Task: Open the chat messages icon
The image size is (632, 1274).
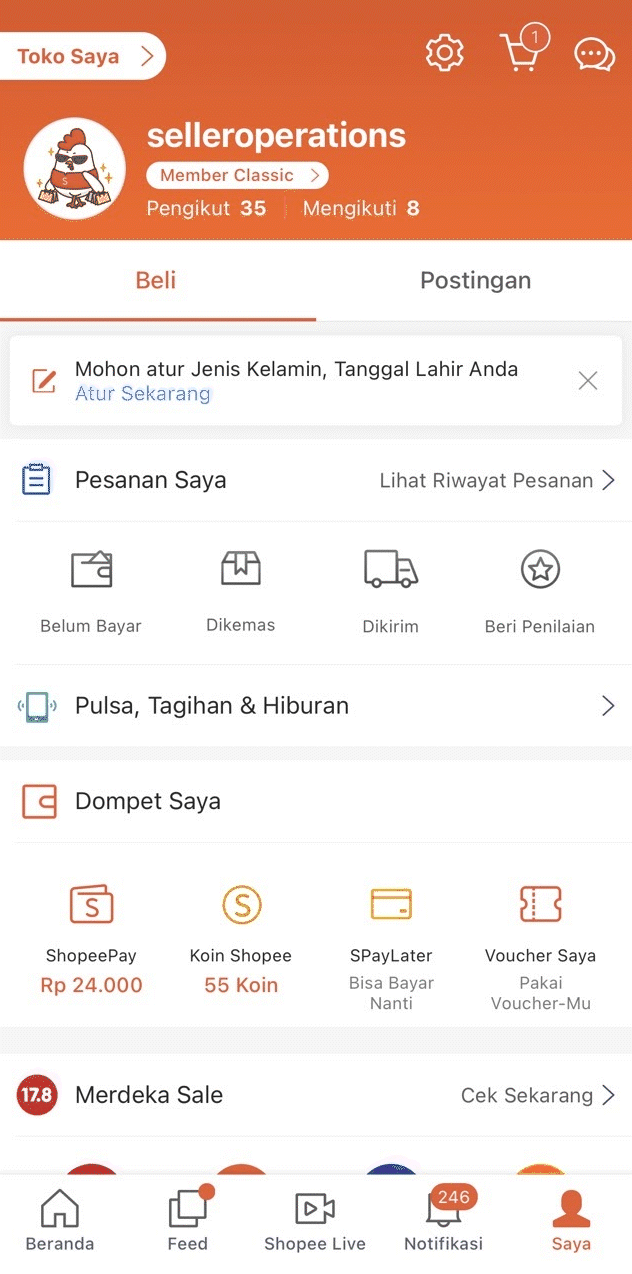Action: pos(594,55)
